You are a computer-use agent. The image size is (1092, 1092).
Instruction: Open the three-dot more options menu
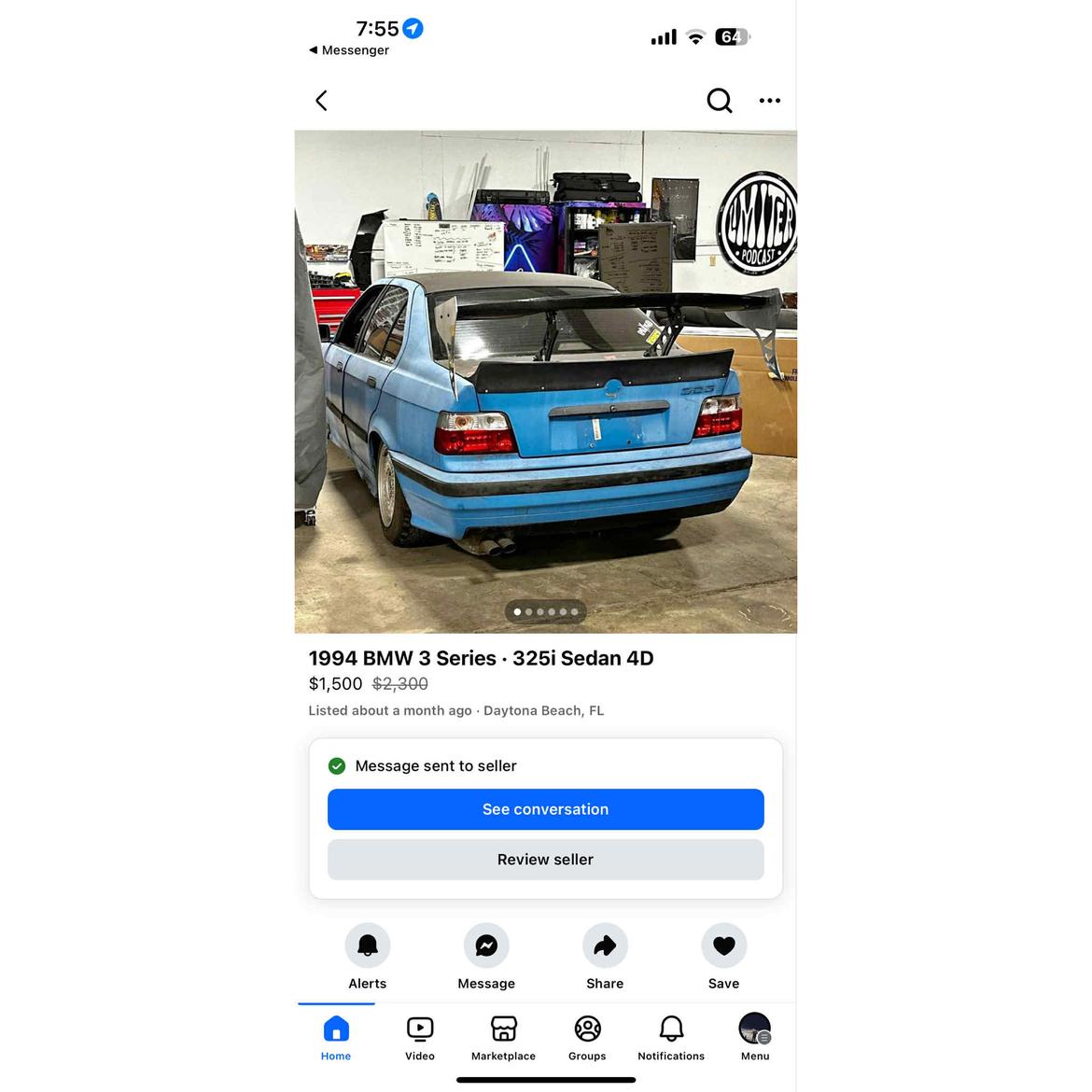tap(770, 100)
